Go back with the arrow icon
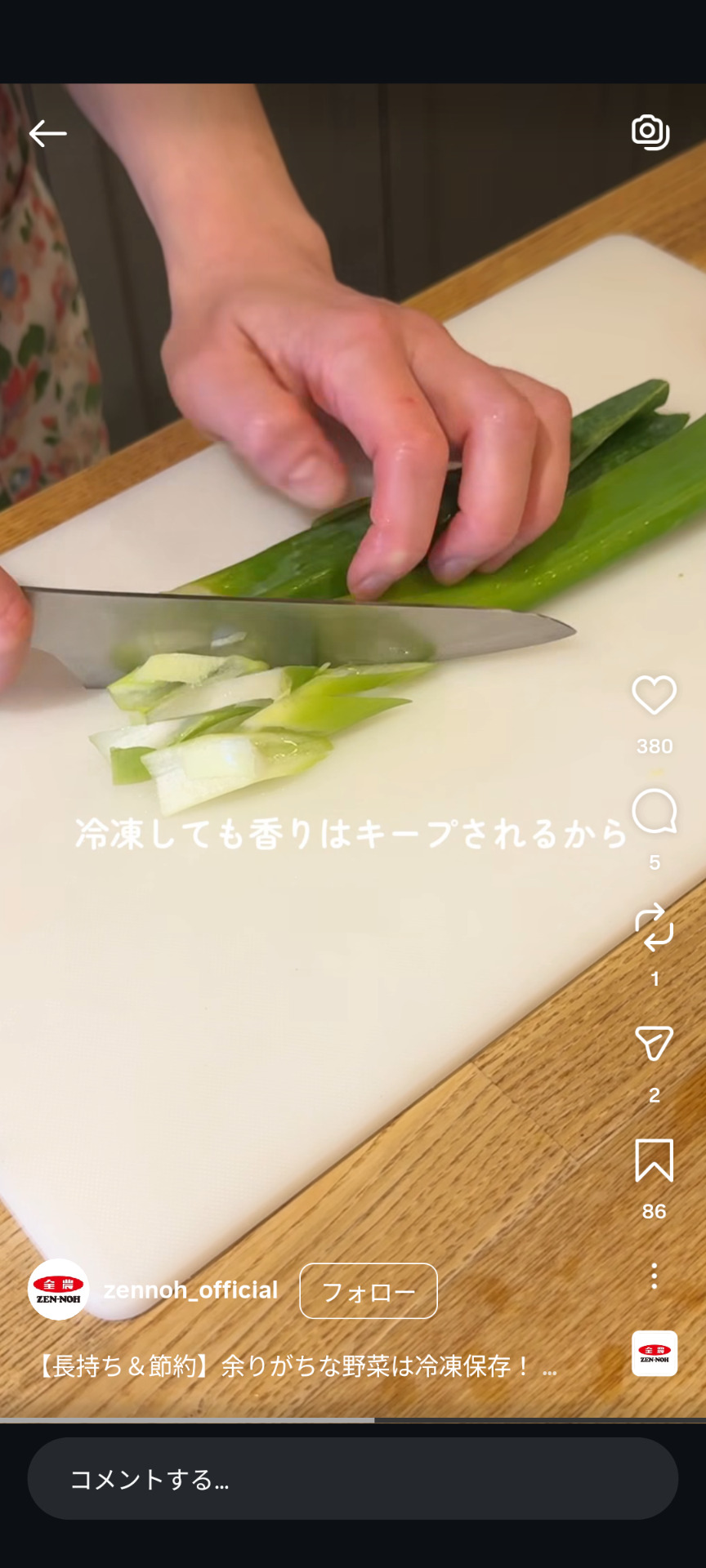706x1568 pixels. pyautogui.click(x=47, y=134)
